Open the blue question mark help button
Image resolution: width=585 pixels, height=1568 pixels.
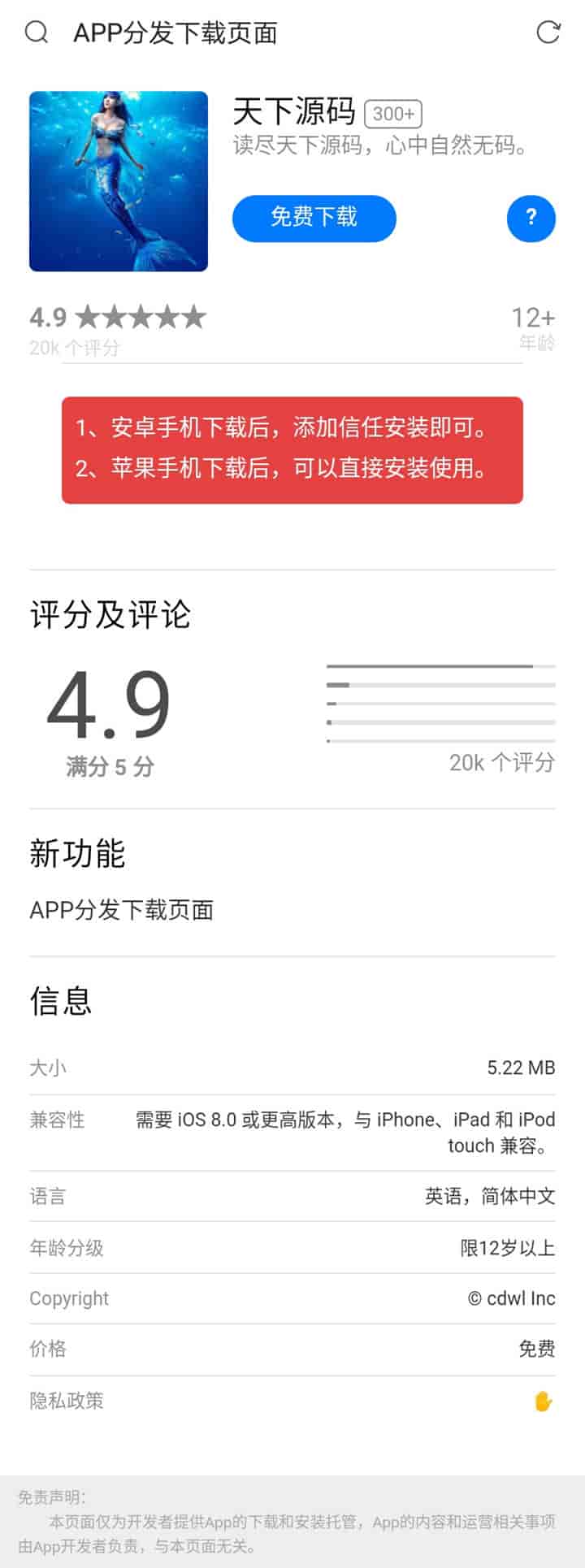coord(531,218)
